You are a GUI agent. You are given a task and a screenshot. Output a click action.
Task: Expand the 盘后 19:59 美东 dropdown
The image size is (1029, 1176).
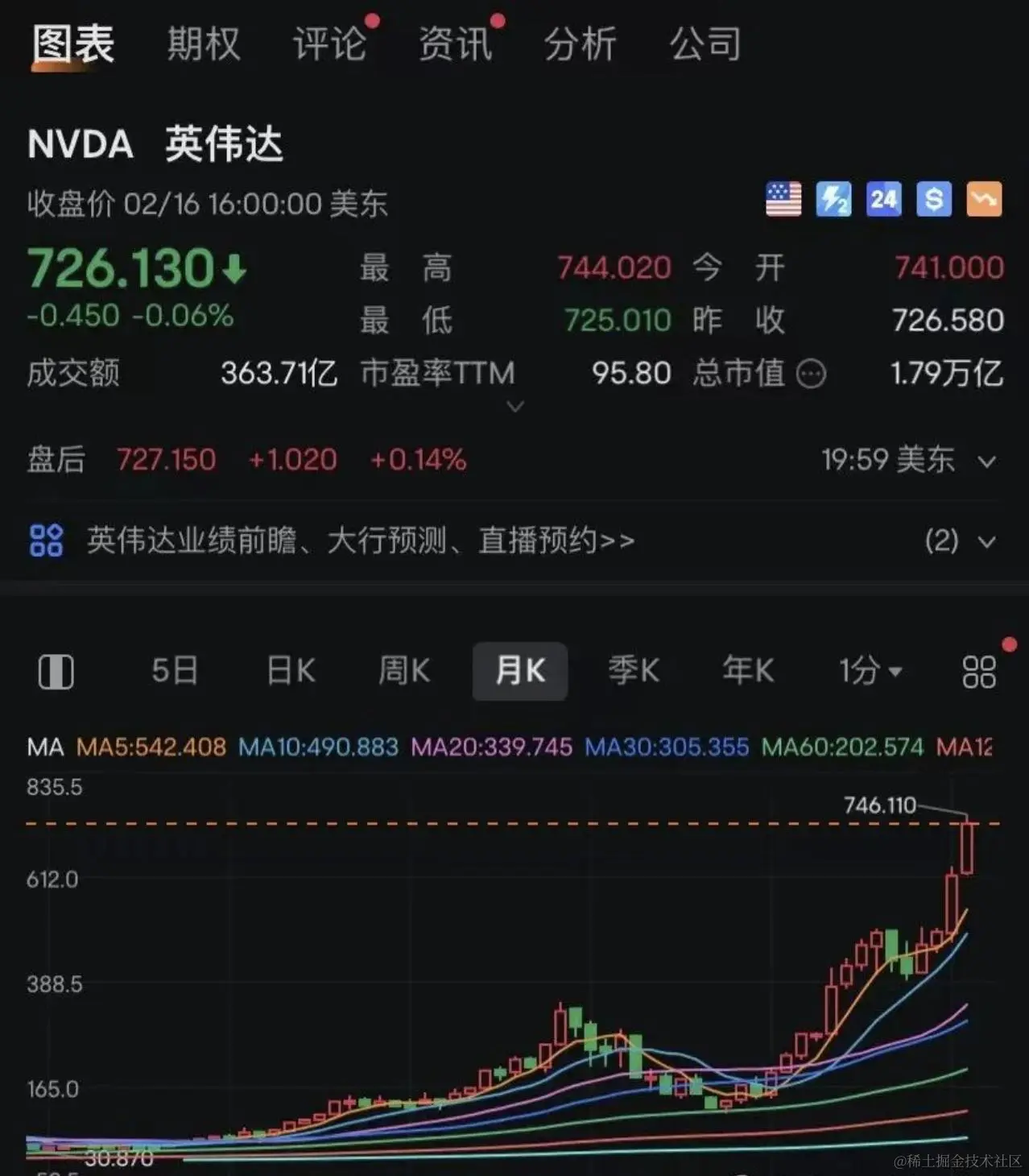click(987, 462)
